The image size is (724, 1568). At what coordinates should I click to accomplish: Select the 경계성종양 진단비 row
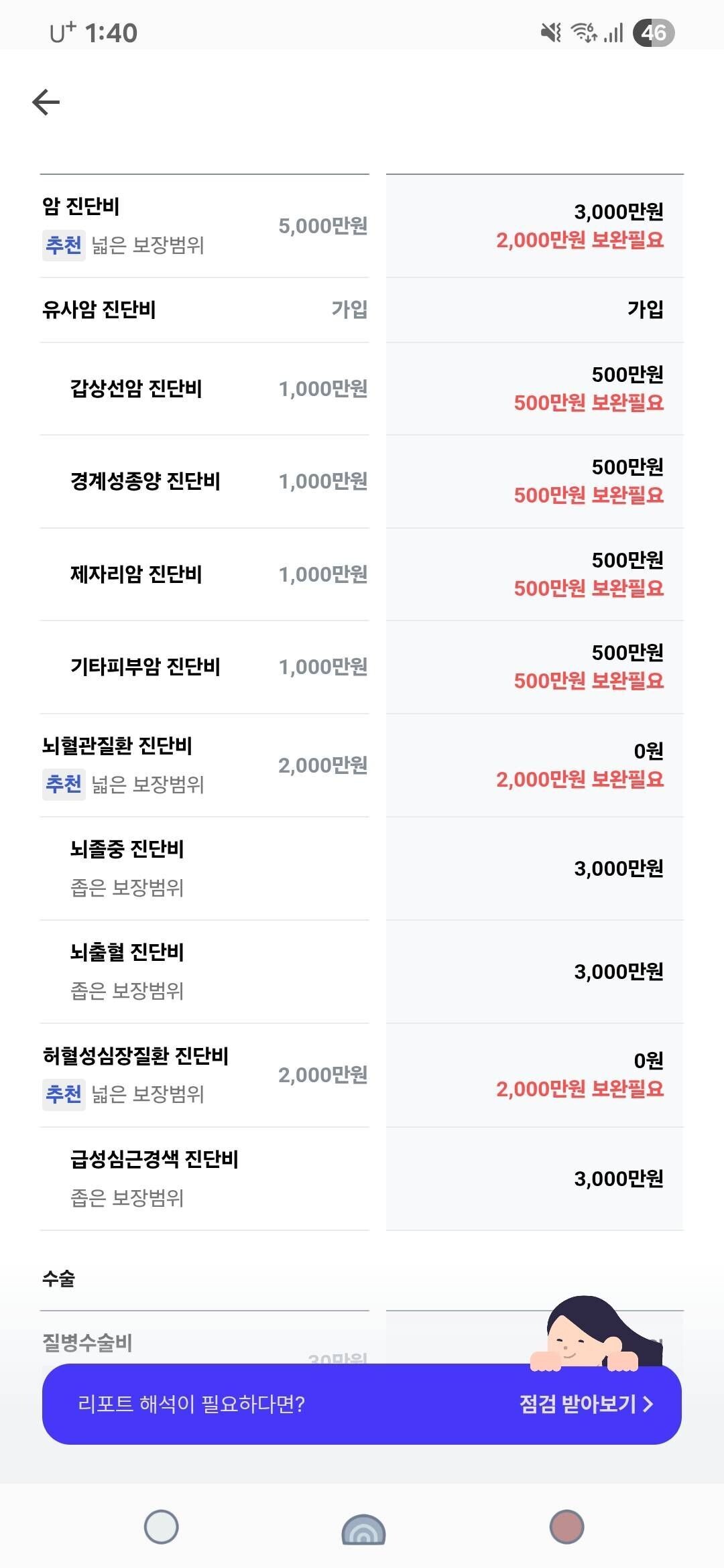tap(201, 481)
